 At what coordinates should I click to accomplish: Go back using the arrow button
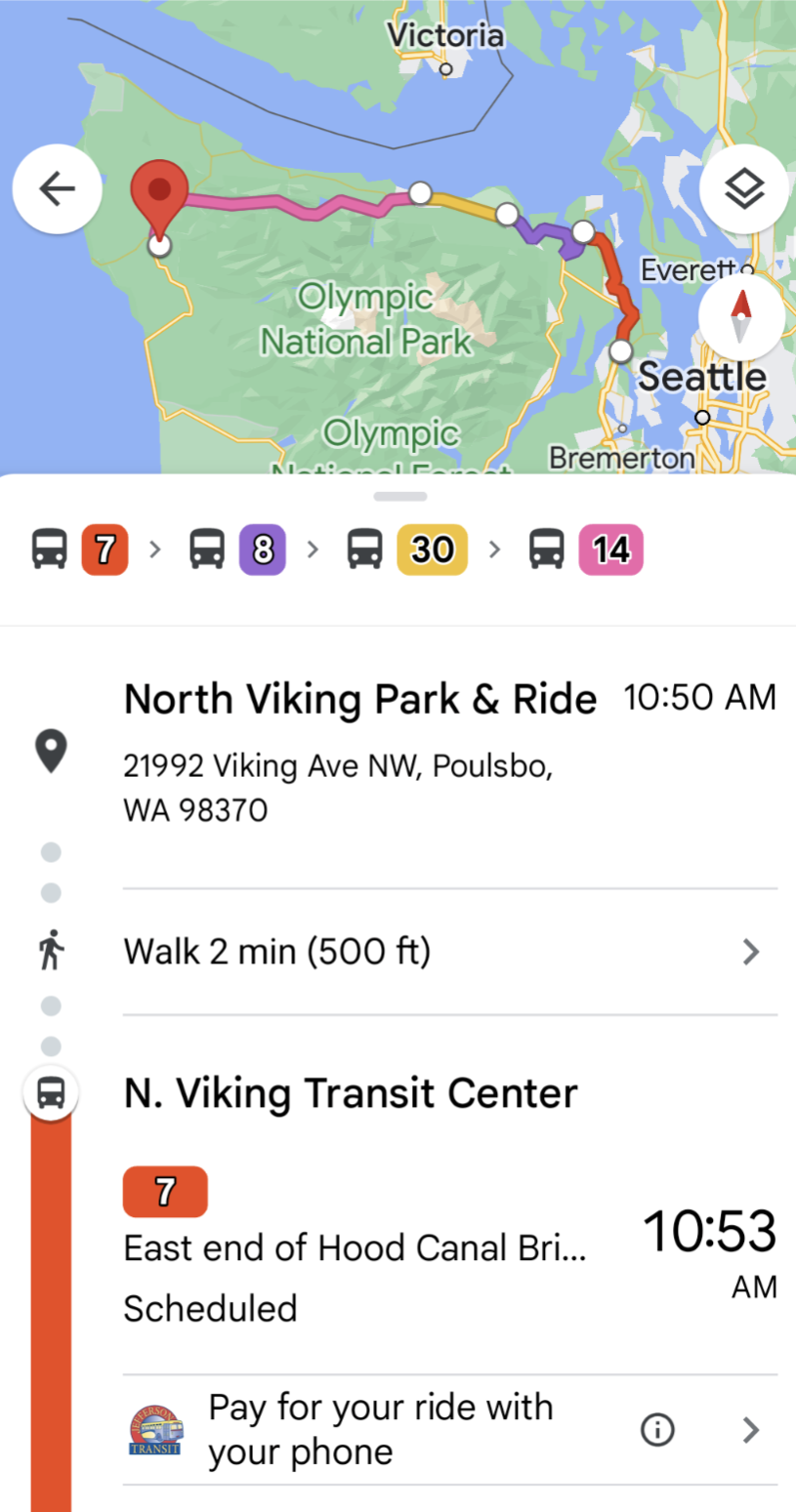[57, 189]
